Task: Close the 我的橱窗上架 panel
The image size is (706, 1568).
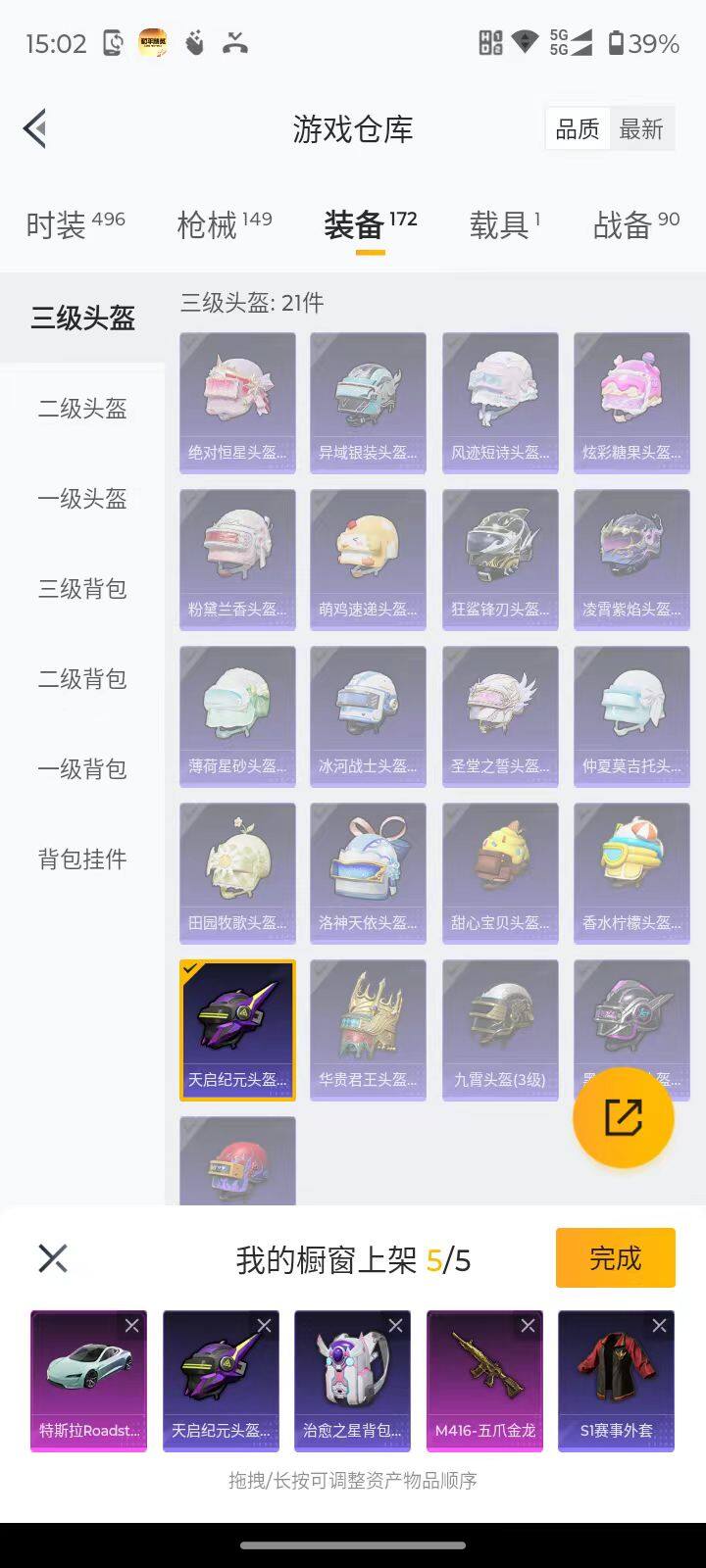Action: coord(53,1257)
